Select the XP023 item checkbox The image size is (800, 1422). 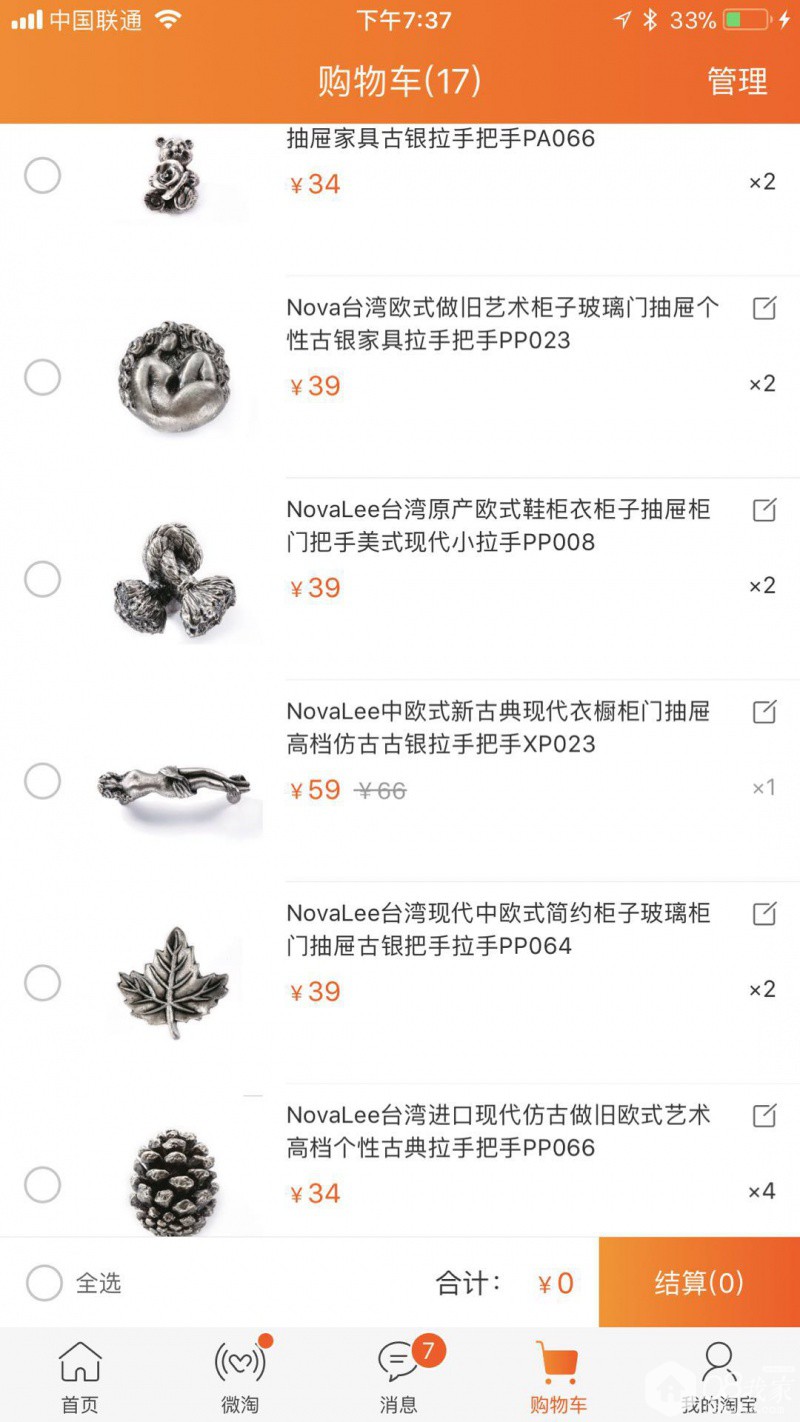42,781
